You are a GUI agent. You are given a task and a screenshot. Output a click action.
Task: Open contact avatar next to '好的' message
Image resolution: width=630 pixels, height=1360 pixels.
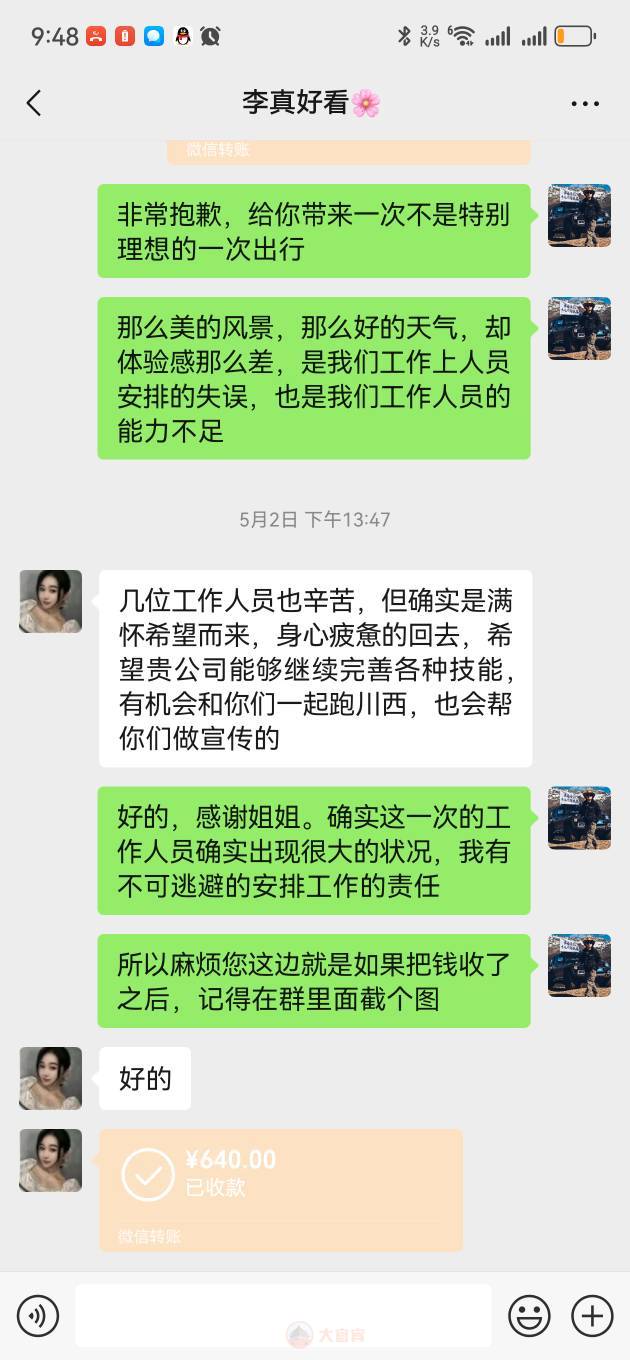(50, 1078)
